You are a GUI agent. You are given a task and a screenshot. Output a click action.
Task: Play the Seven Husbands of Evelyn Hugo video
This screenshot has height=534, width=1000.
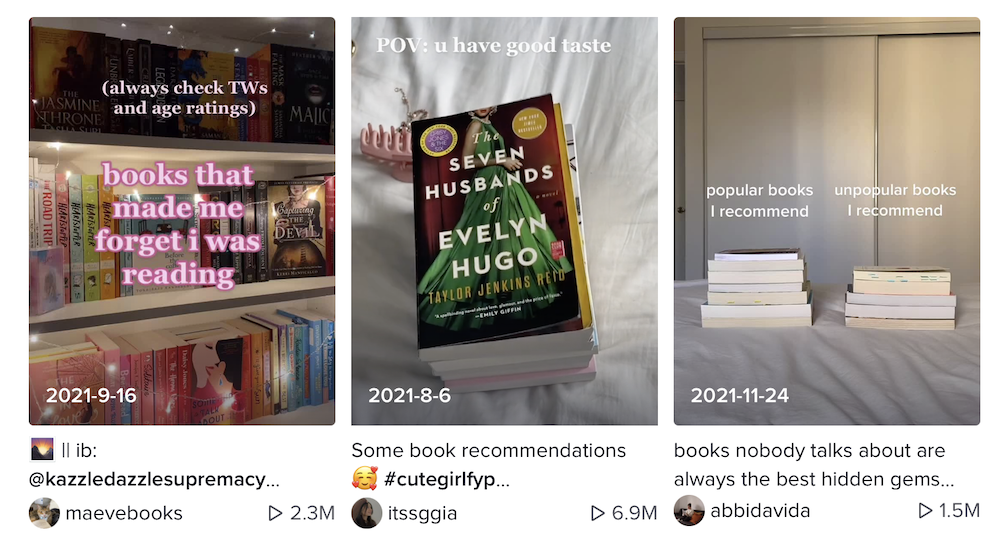(x=504, y=220)
